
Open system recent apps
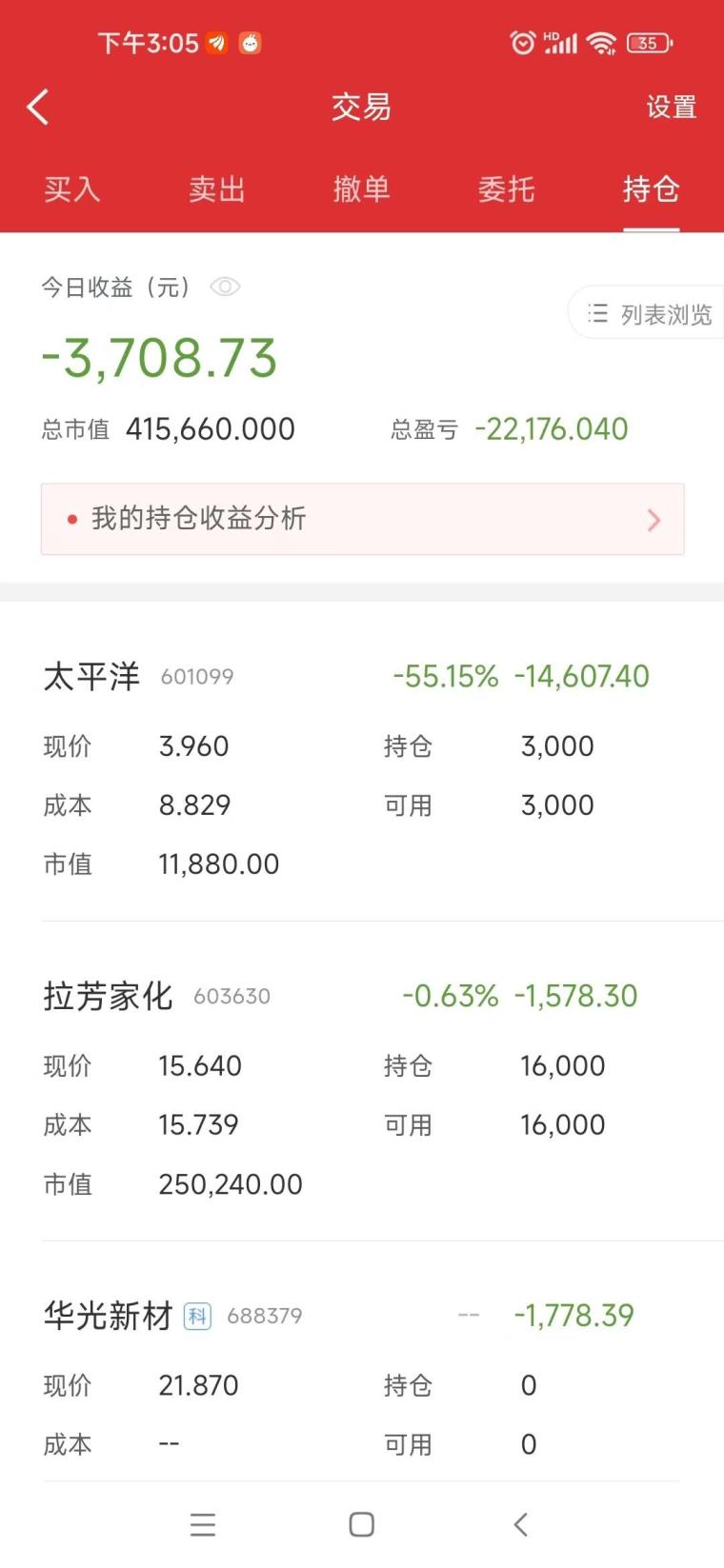point(203,1524)
